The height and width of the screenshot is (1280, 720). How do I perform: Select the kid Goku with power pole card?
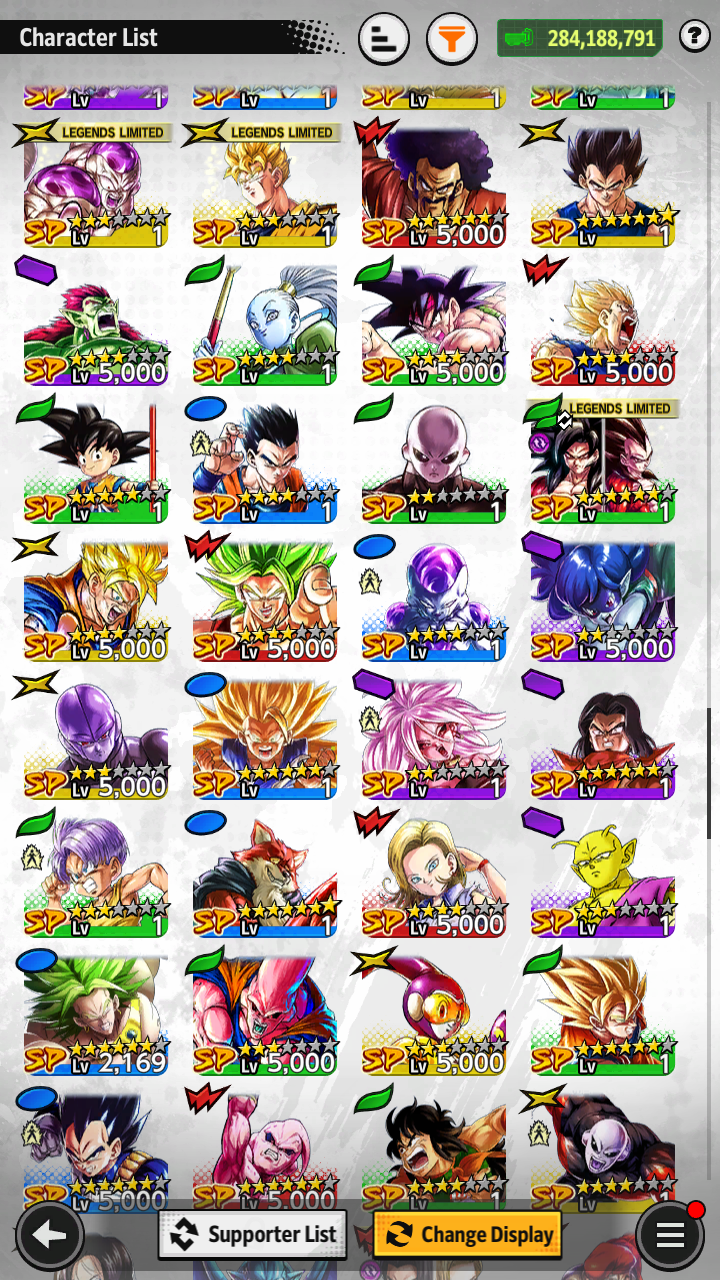click(x=95, y=463)
